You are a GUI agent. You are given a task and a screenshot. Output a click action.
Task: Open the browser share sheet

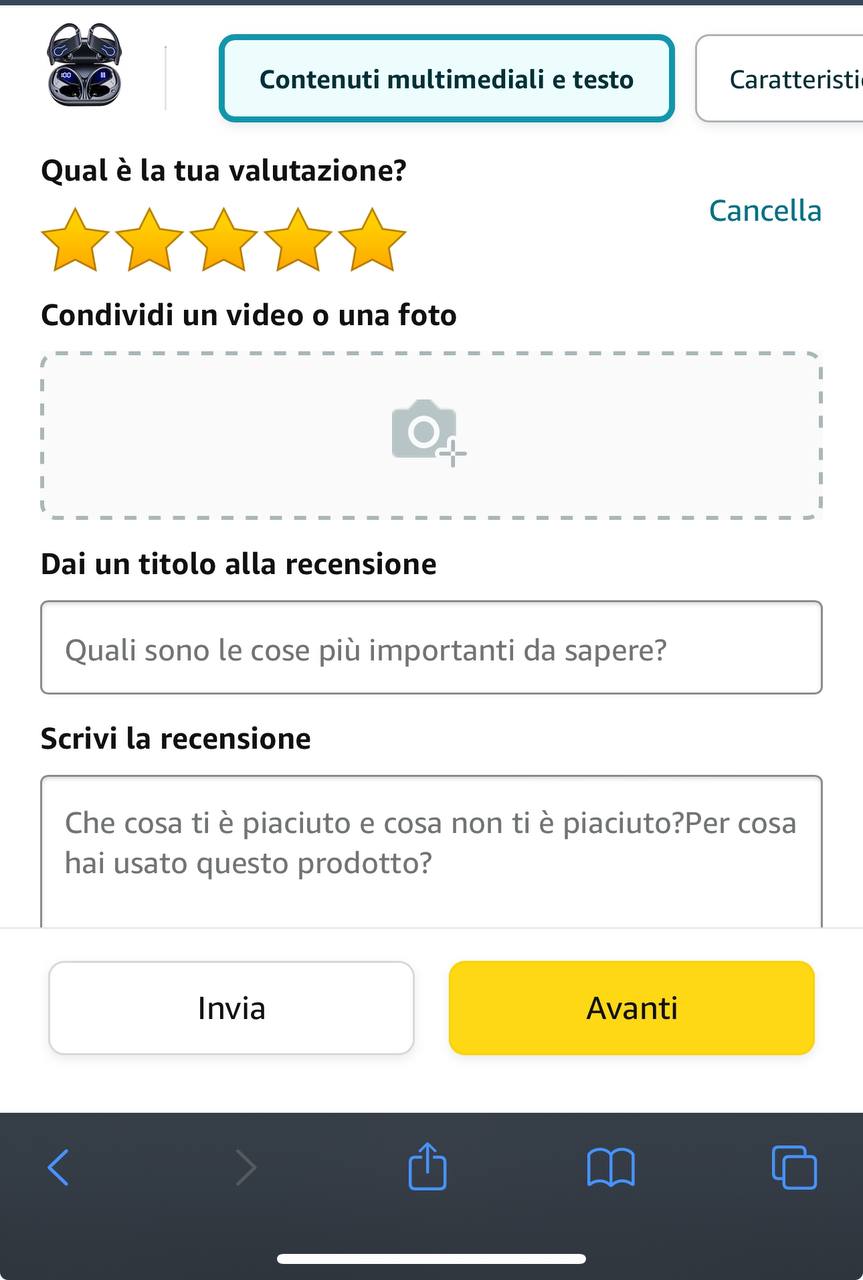point(427,1166)
